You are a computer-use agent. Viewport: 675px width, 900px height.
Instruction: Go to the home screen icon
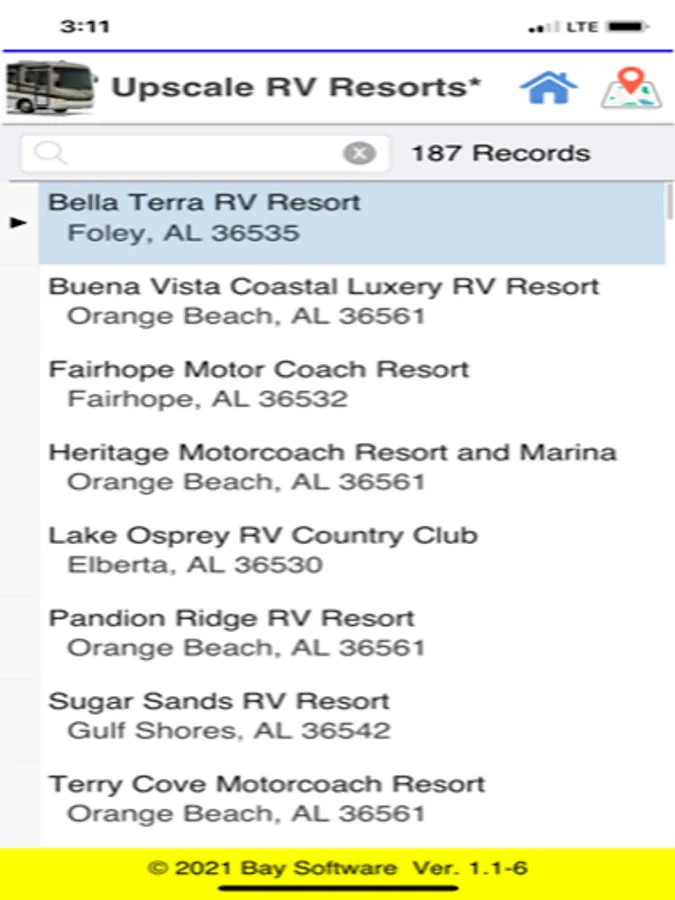point(548,88)
